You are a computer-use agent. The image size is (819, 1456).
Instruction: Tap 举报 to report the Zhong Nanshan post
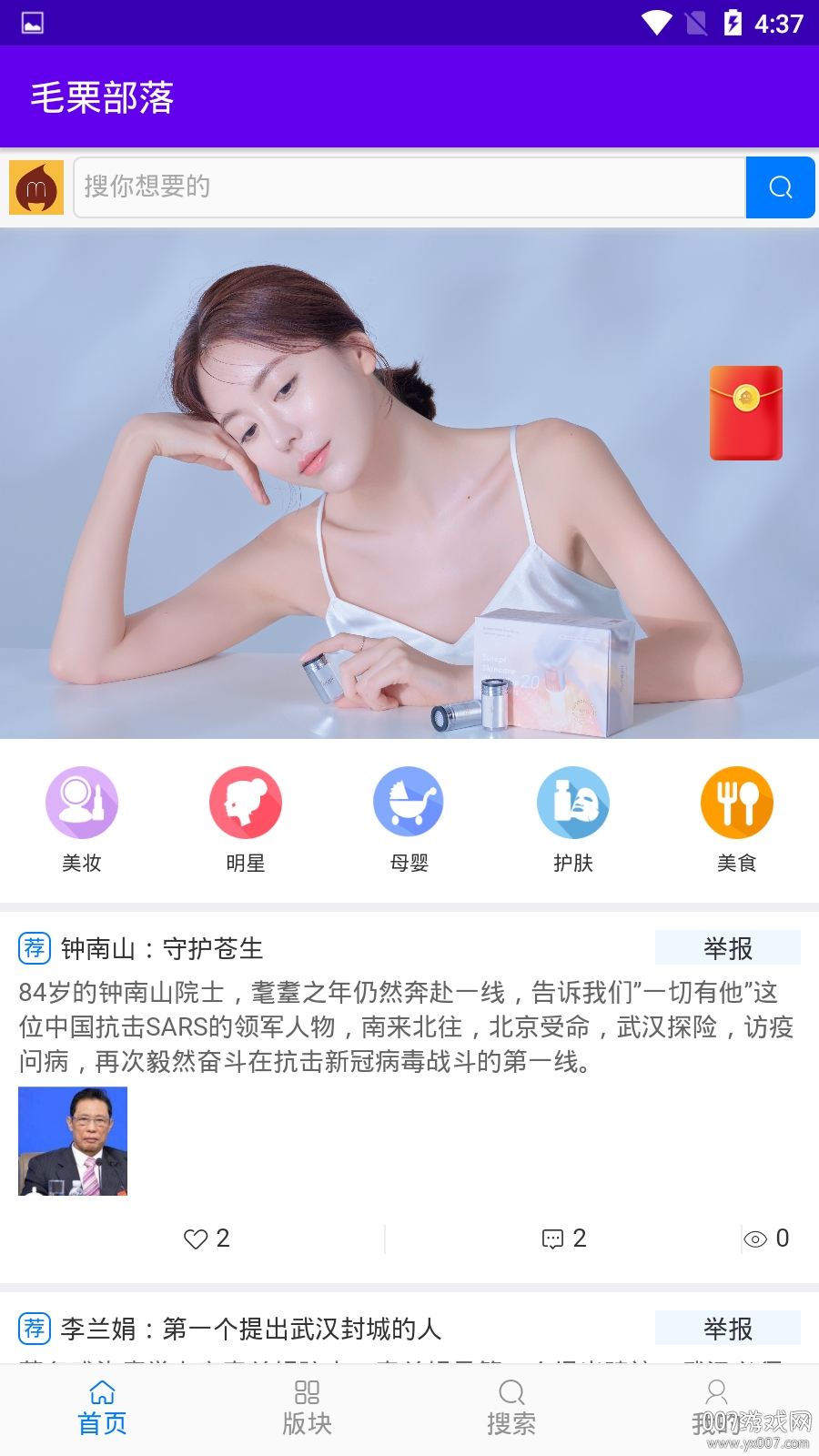(728, 948)
